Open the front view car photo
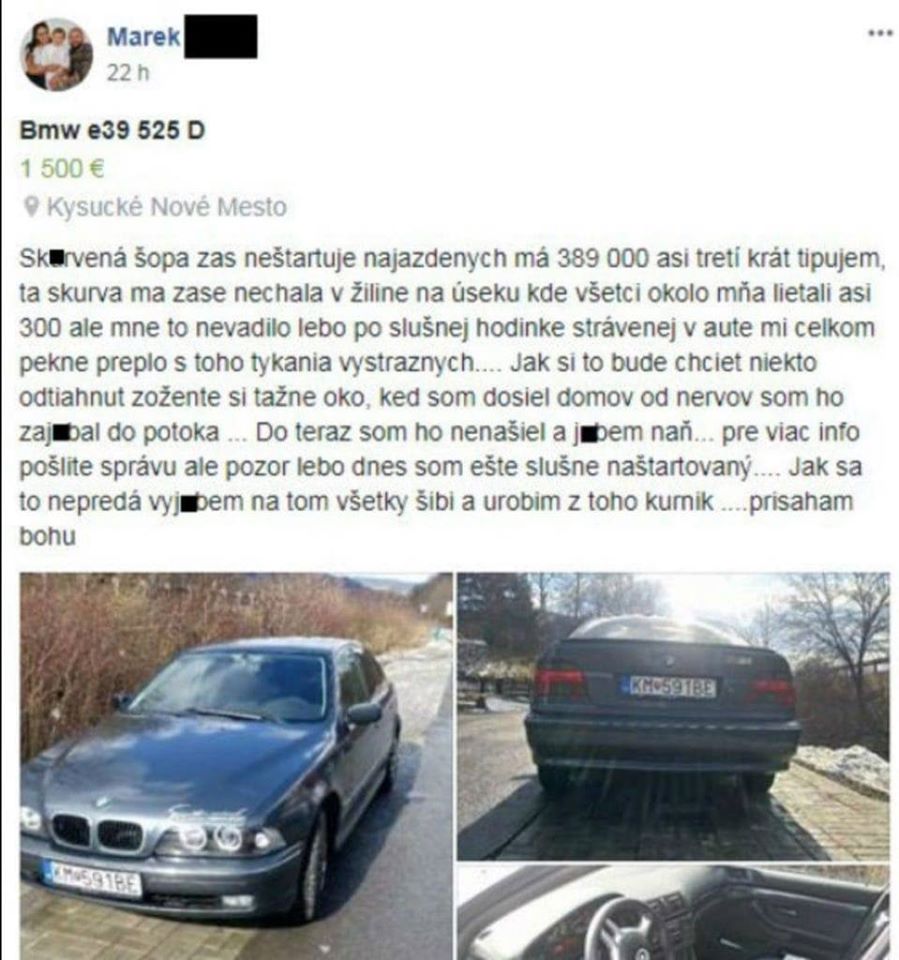899x960 pixels. (x=236, y=765)
